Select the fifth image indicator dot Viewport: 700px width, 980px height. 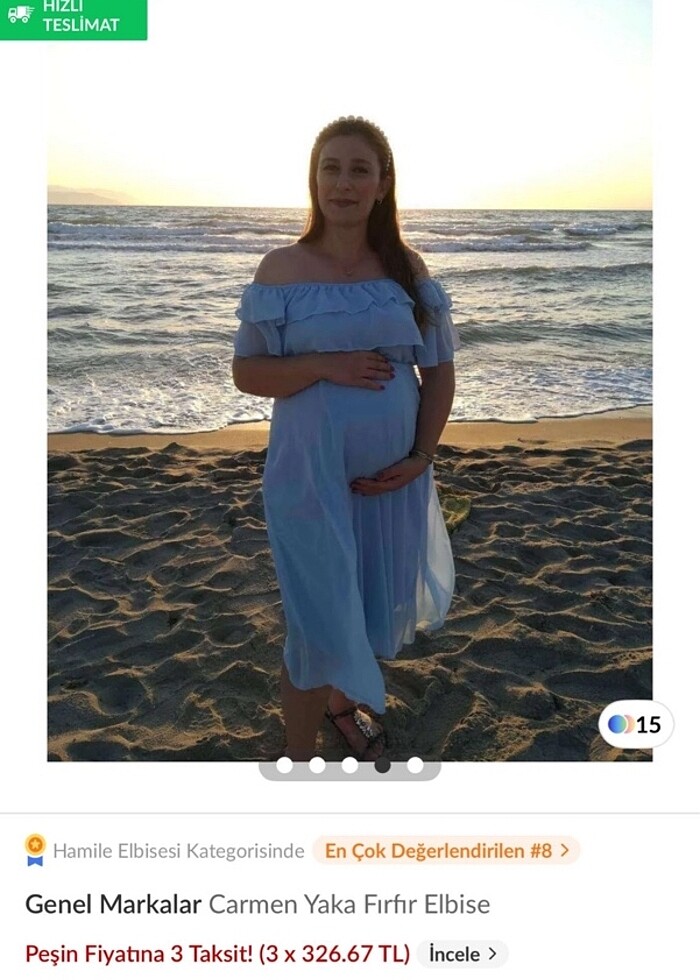[415, 765]
